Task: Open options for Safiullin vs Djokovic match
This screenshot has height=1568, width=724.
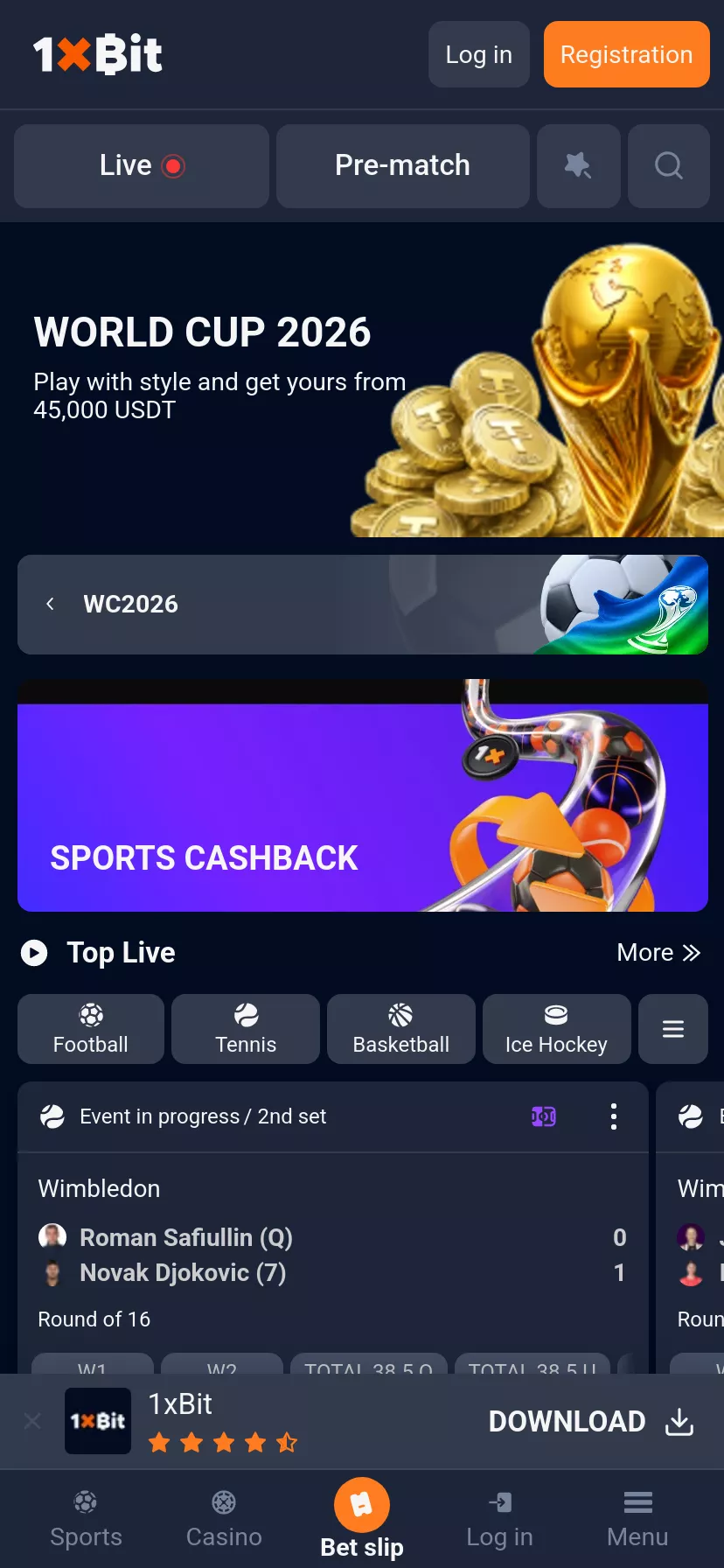Action: point(614,1116)
